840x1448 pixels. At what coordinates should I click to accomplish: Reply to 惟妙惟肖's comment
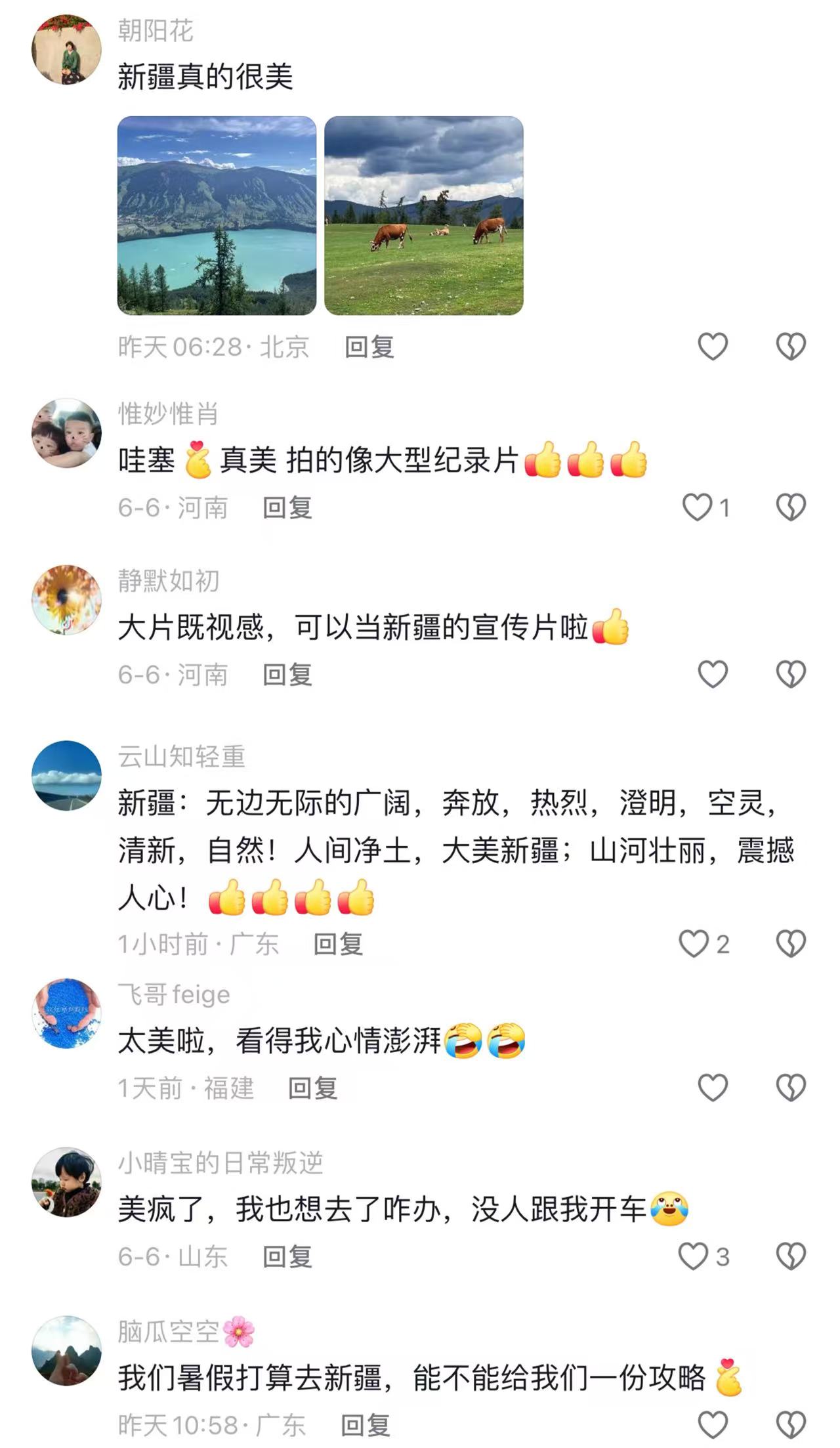point(287,508)
